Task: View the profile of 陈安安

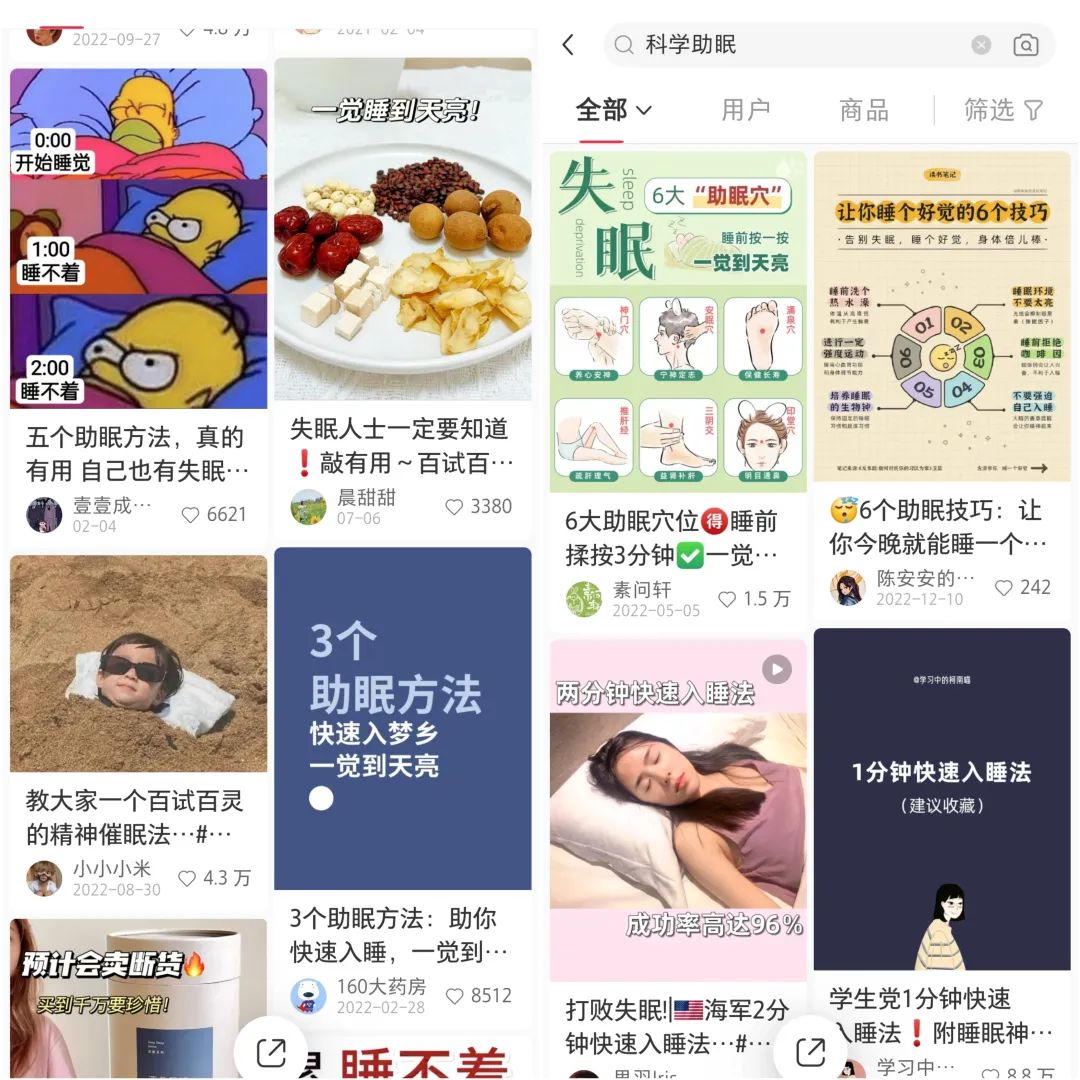Action: pyautogui.click(x=847, y=588)
